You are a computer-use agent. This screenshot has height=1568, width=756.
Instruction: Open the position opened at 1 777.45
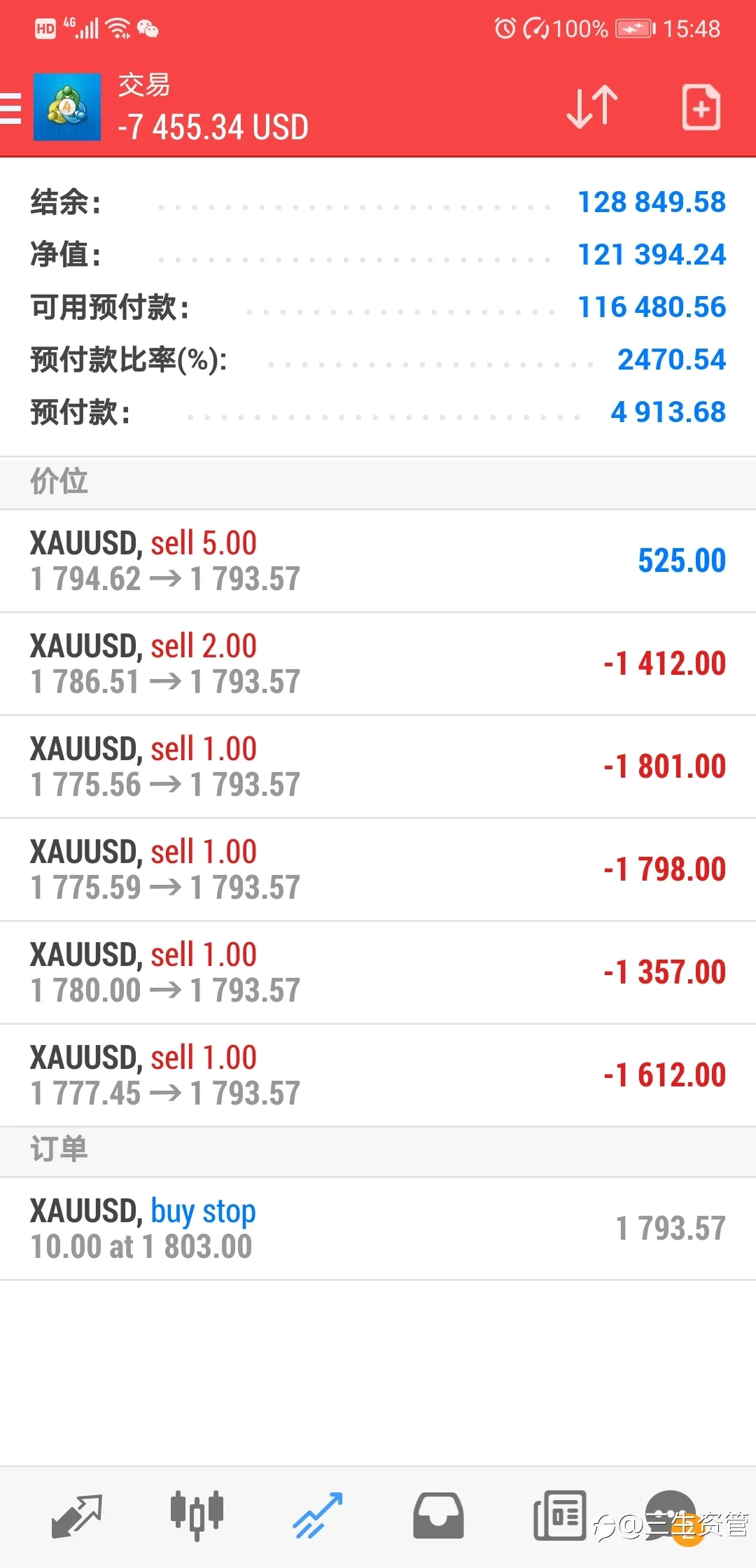click(378, 1075)
